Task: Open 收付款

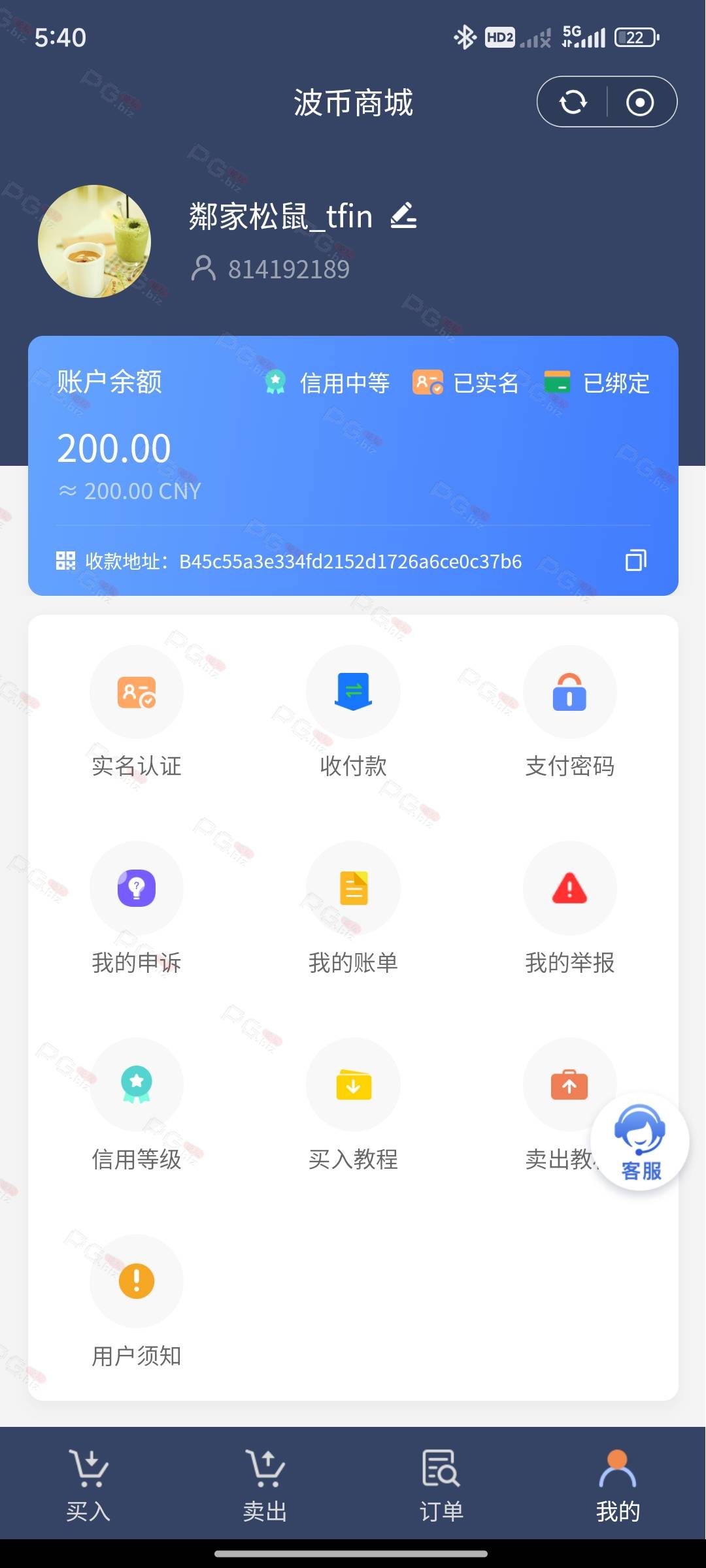Action: (353, 712)
